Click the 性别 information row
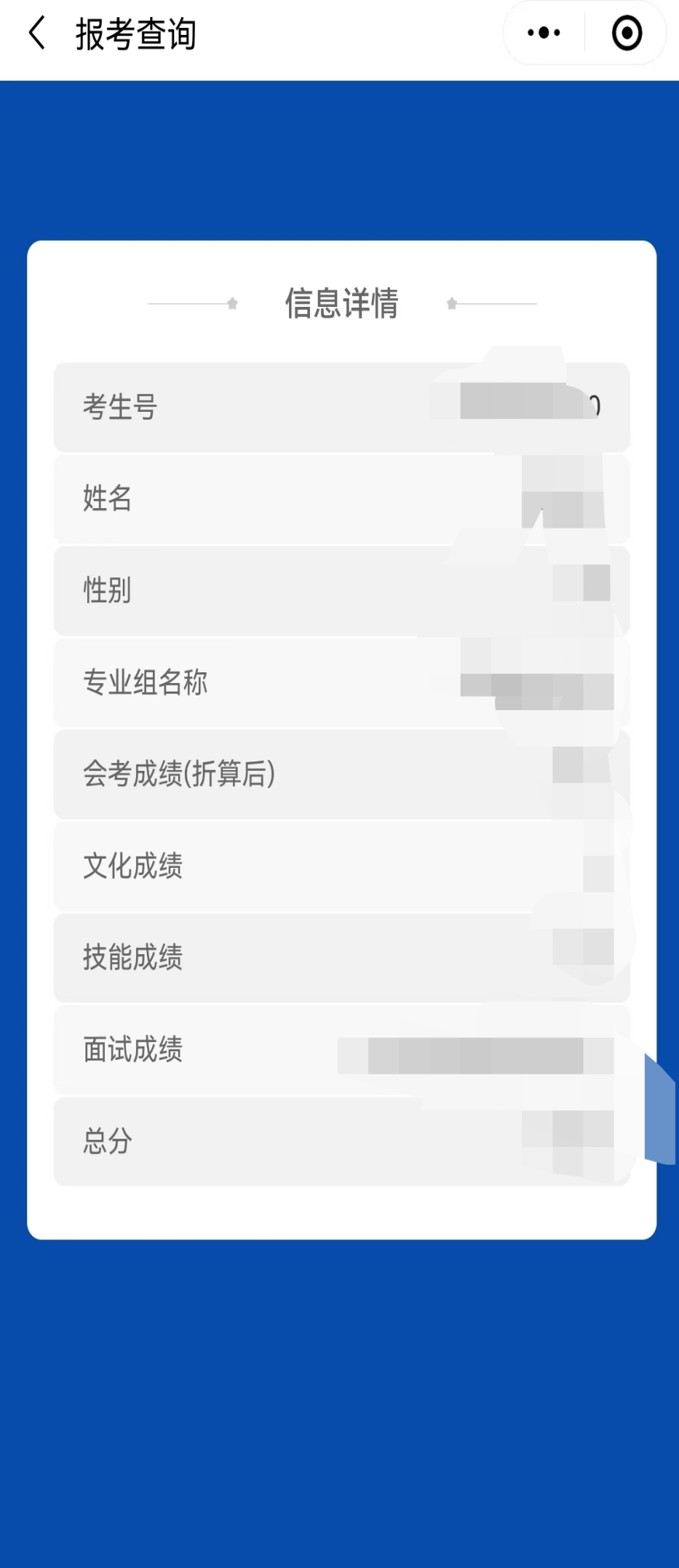Image resolution: width=679 pixels, height=1568 pixels. (x=341, y=590)
